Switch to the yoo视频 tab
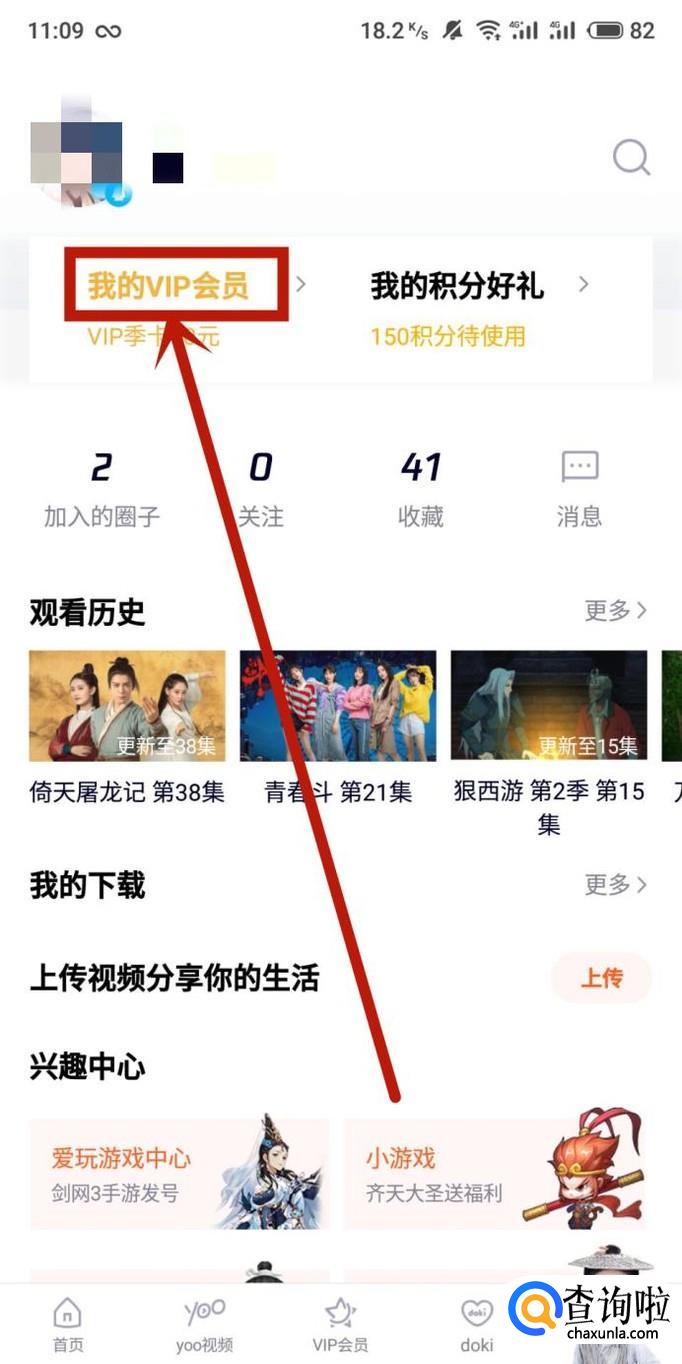 point(204,1322)
